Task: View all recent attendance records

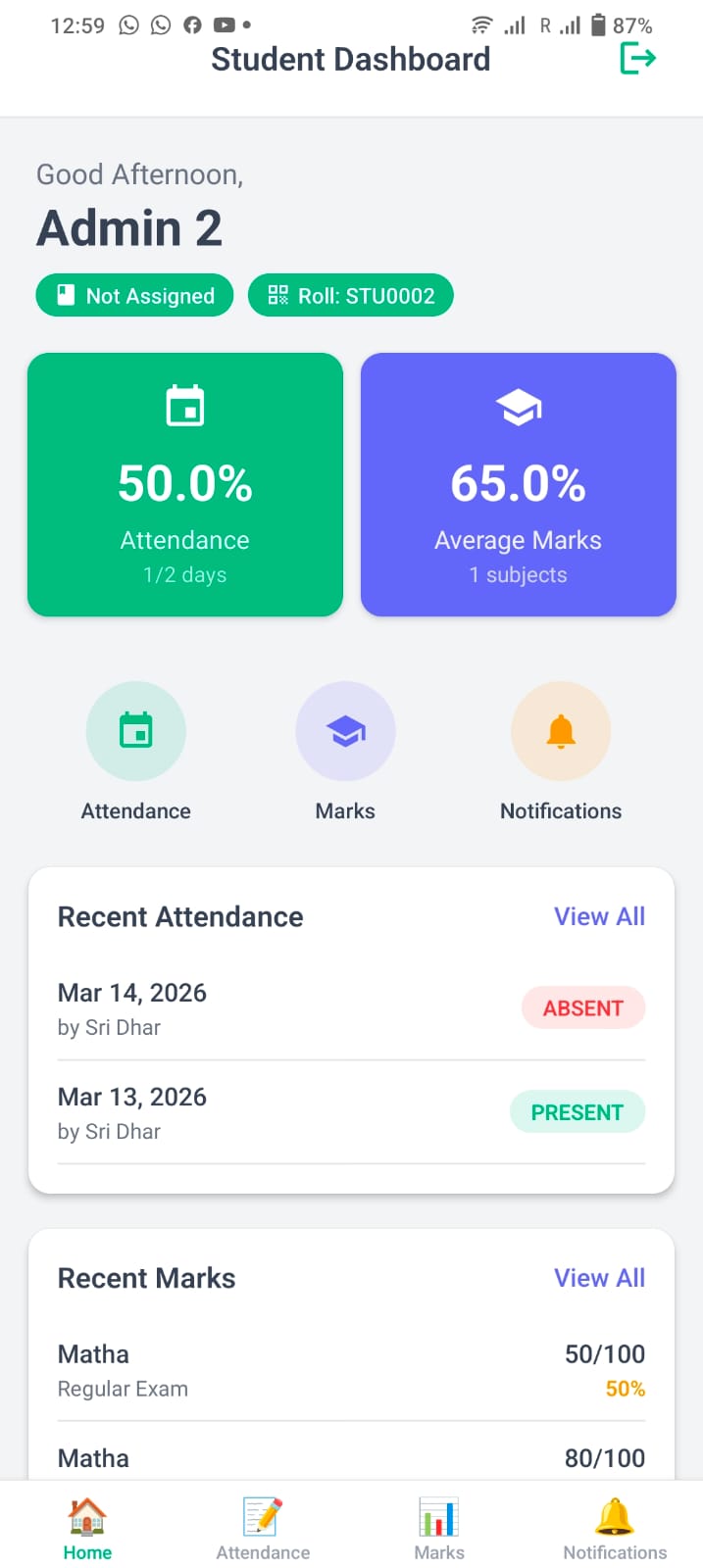Action: (599, 916)
